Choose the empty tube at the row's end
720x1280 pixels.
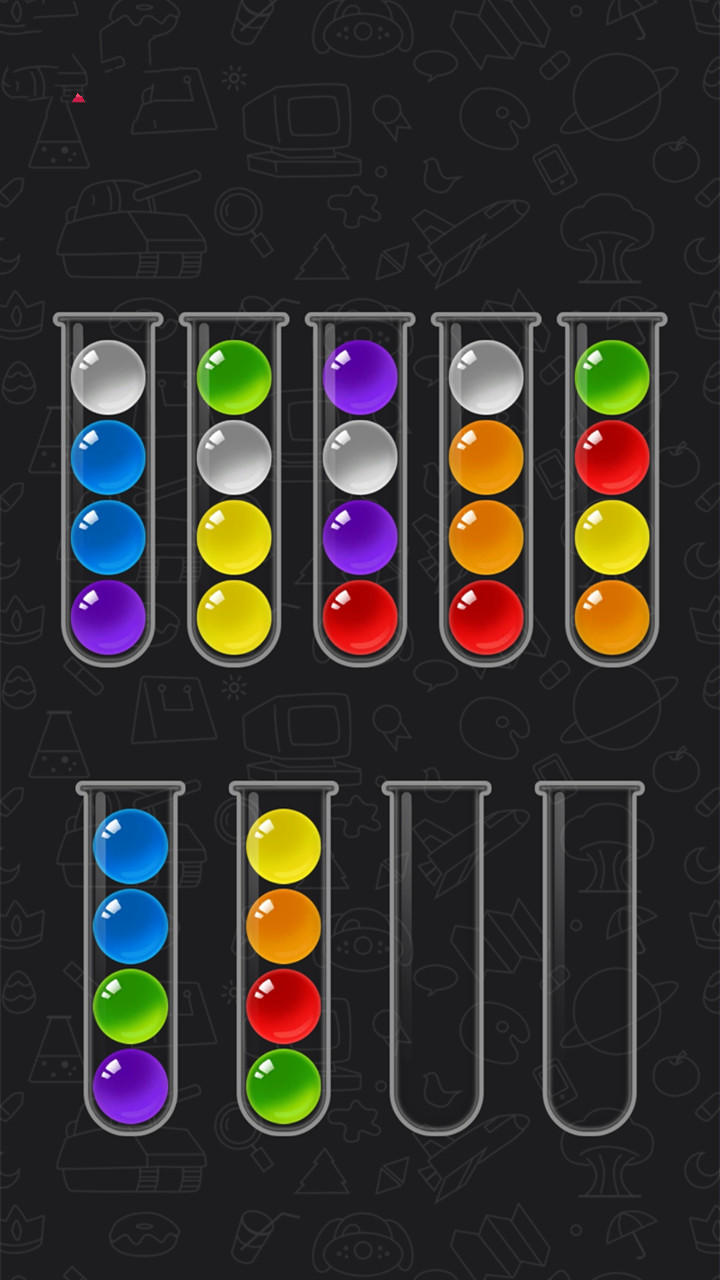click(x=590, y=958)
